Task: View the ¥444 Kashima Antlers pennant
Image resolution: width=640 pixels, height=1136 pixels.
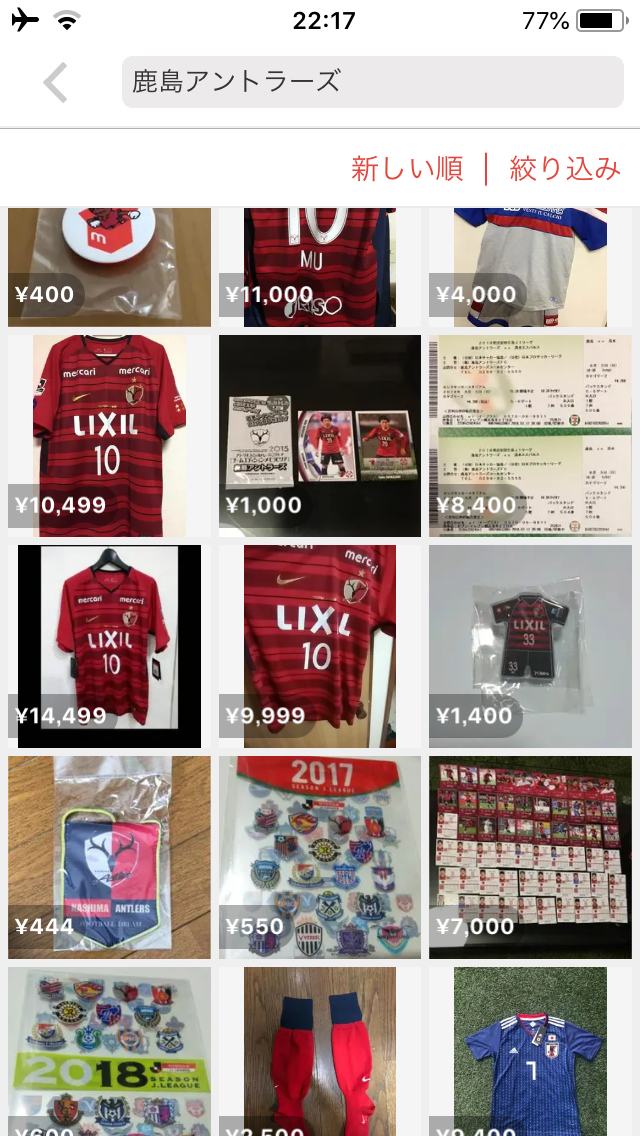Action: (109, 856)
